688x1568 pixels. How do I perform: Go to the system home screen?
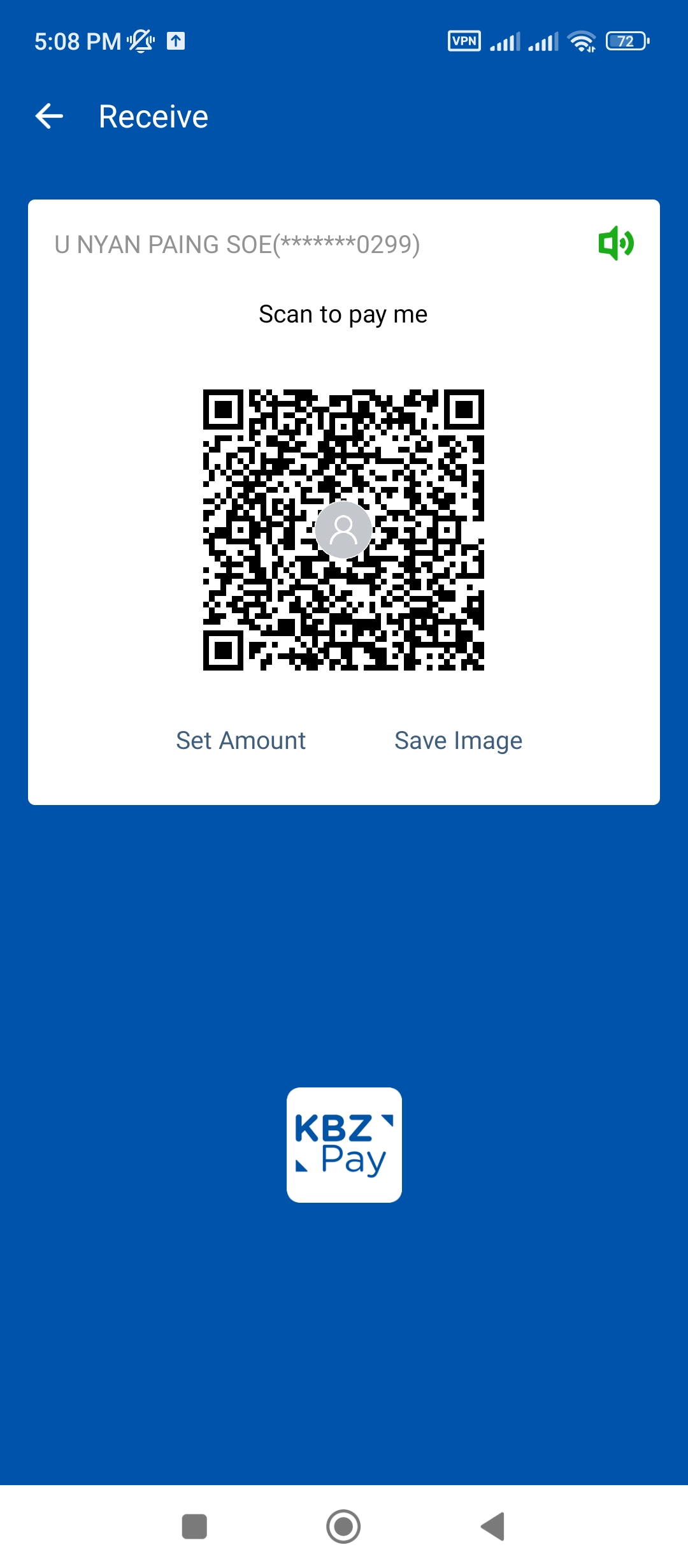(343, 1527)
